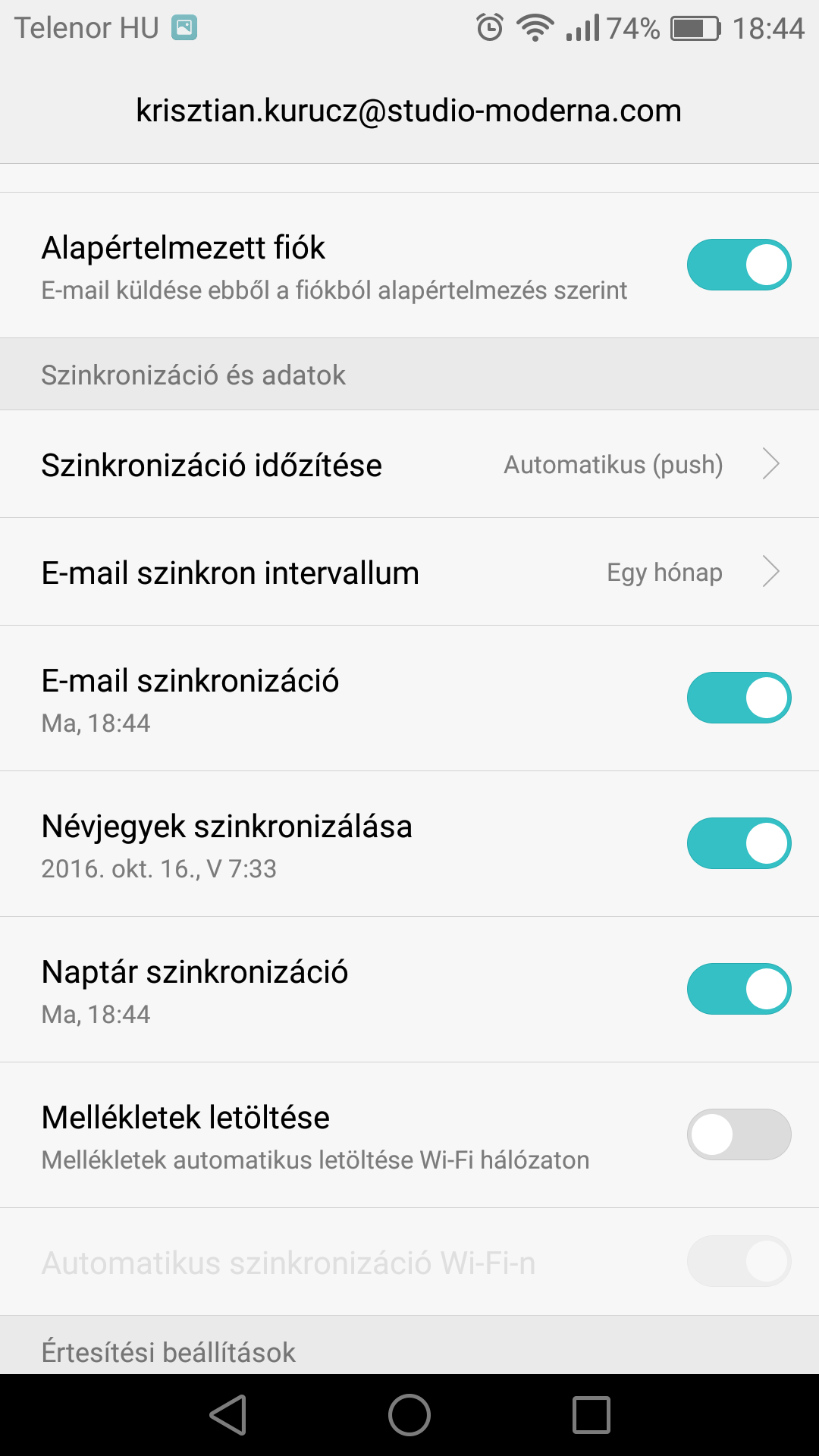The image size is (819, 1456).
Task: Enable Mellékletek letöltése switch
Action: click(739, 1134)
